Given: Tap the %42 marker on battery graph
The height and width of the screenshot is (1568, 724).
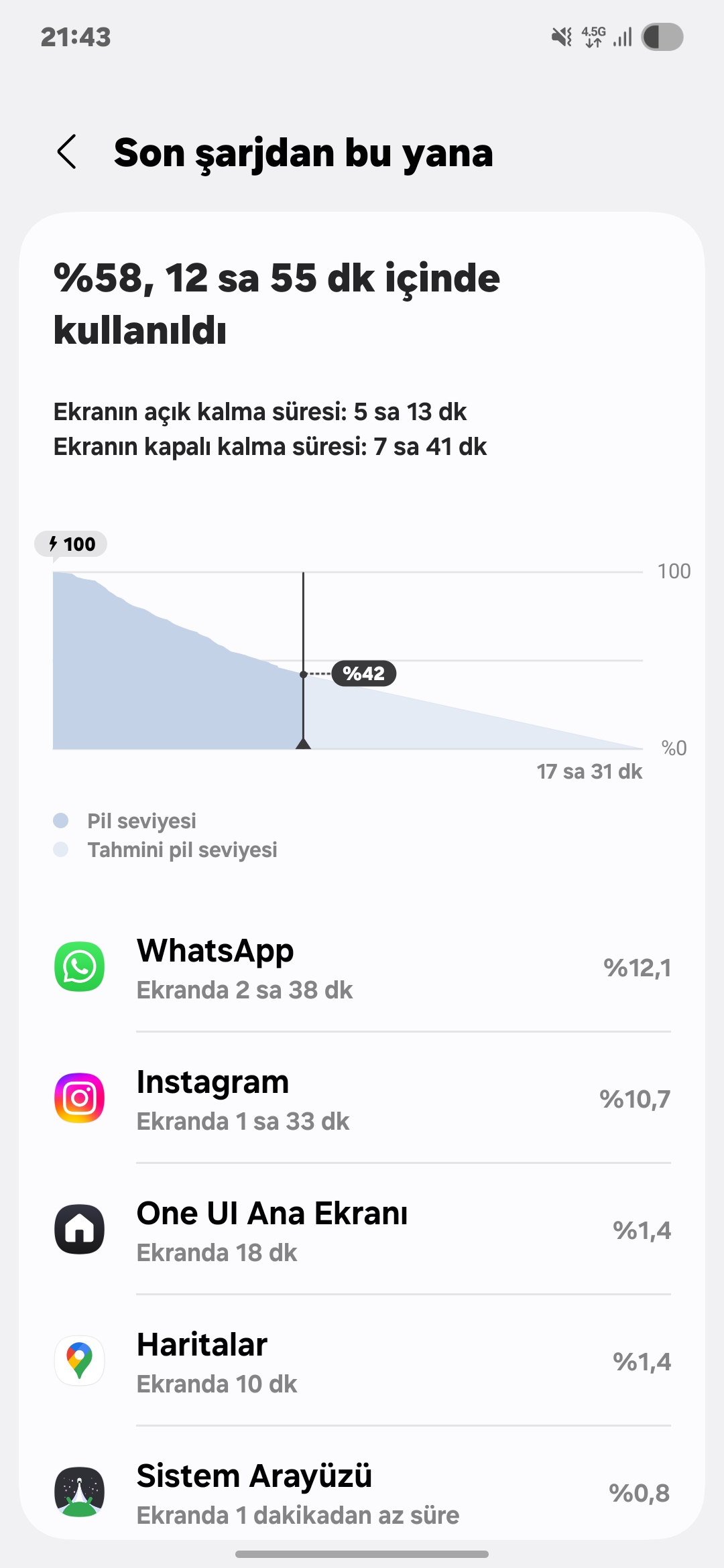Looking at the screenshot, I should [x=364, y=673].
